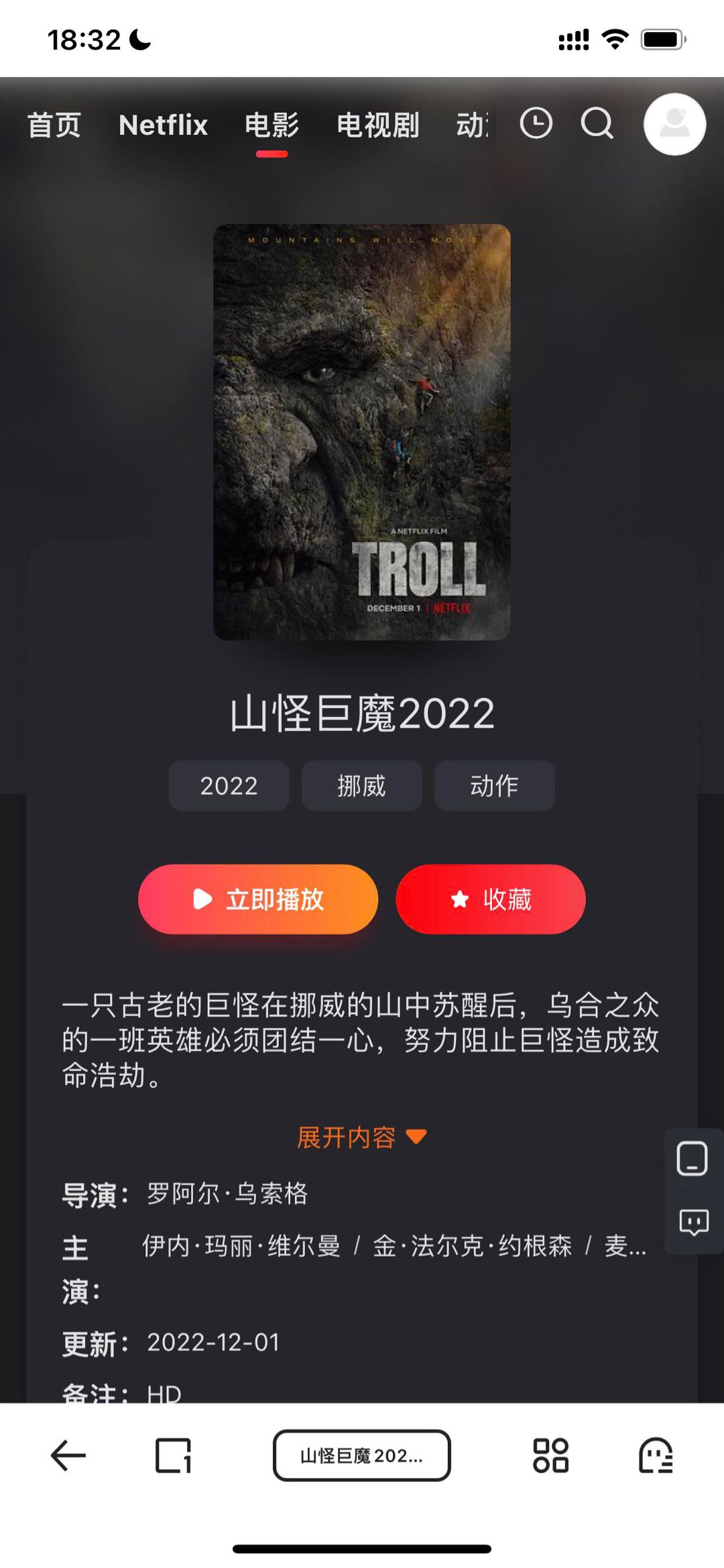Open watch history clock icon
Image resolution: width=724 pixels, height=1568 pixels.
coord(536,123)
